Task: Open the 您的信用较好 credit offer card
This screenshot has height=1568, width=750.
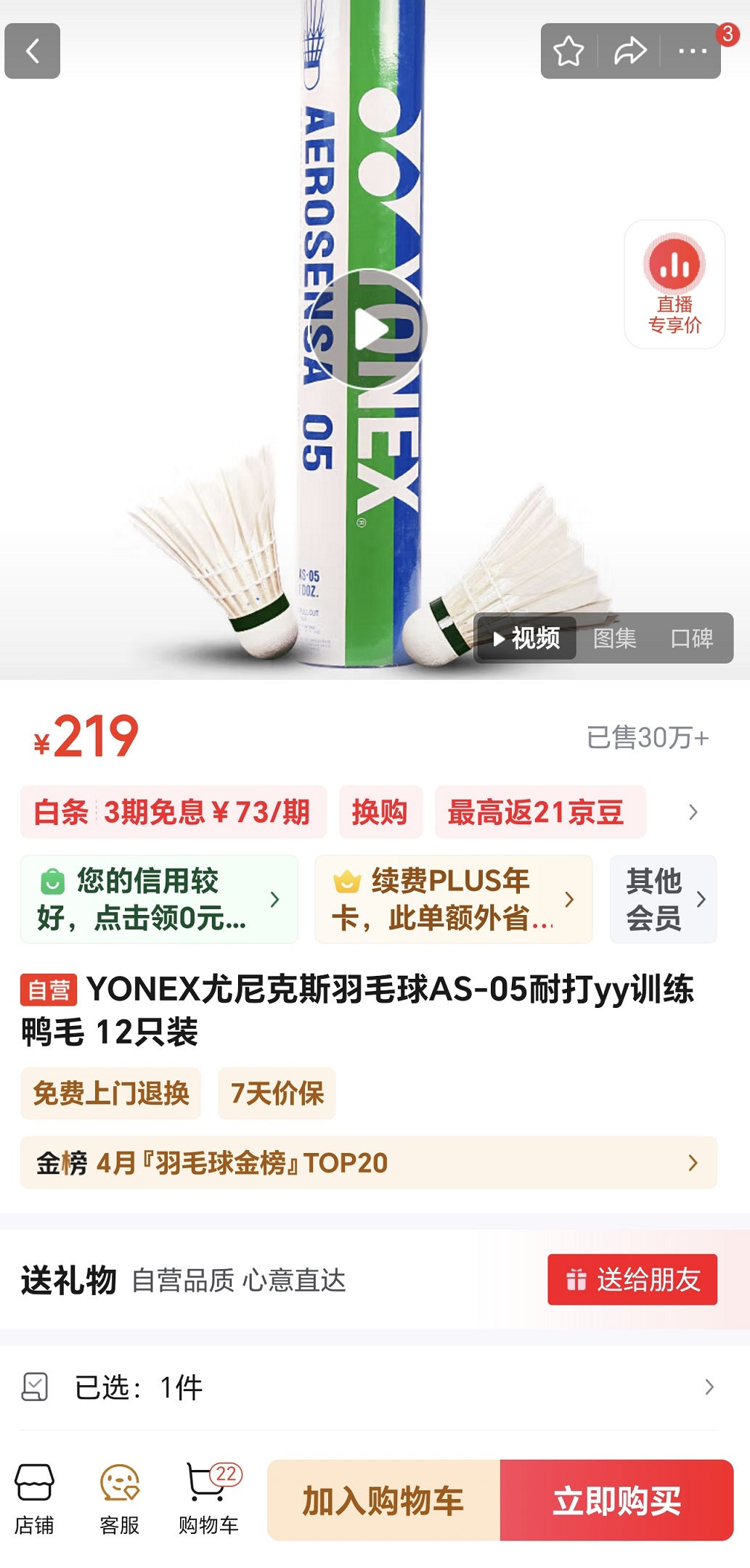Action: [159, 899]
